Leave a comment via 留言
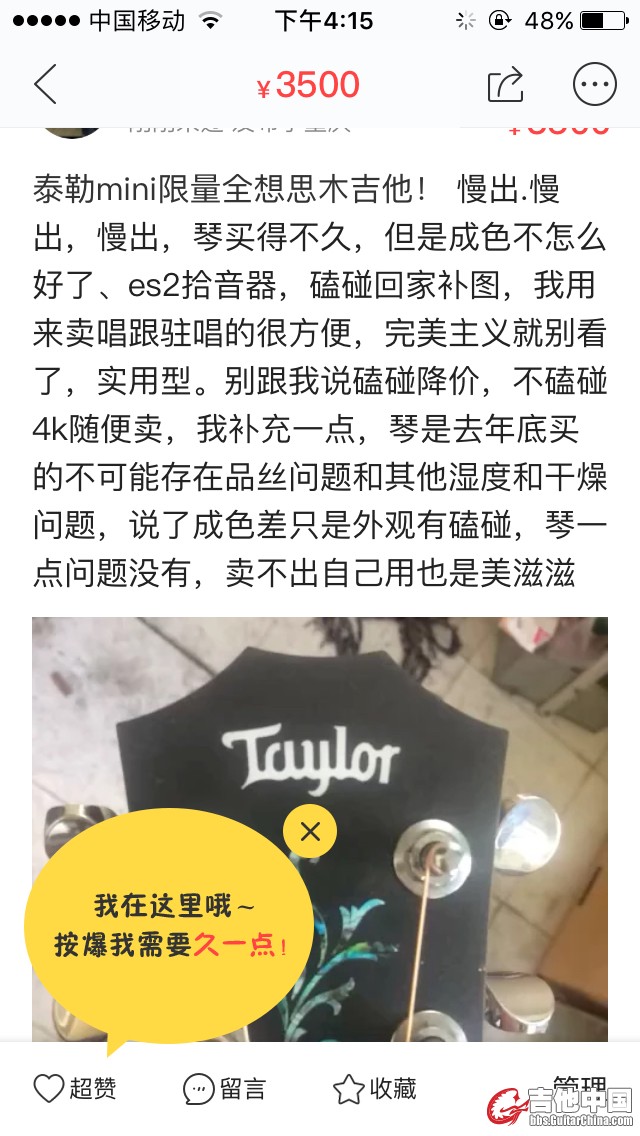Image resolution: width=640 pixels, height=1136 pixels. click(x=224, y=1088)
